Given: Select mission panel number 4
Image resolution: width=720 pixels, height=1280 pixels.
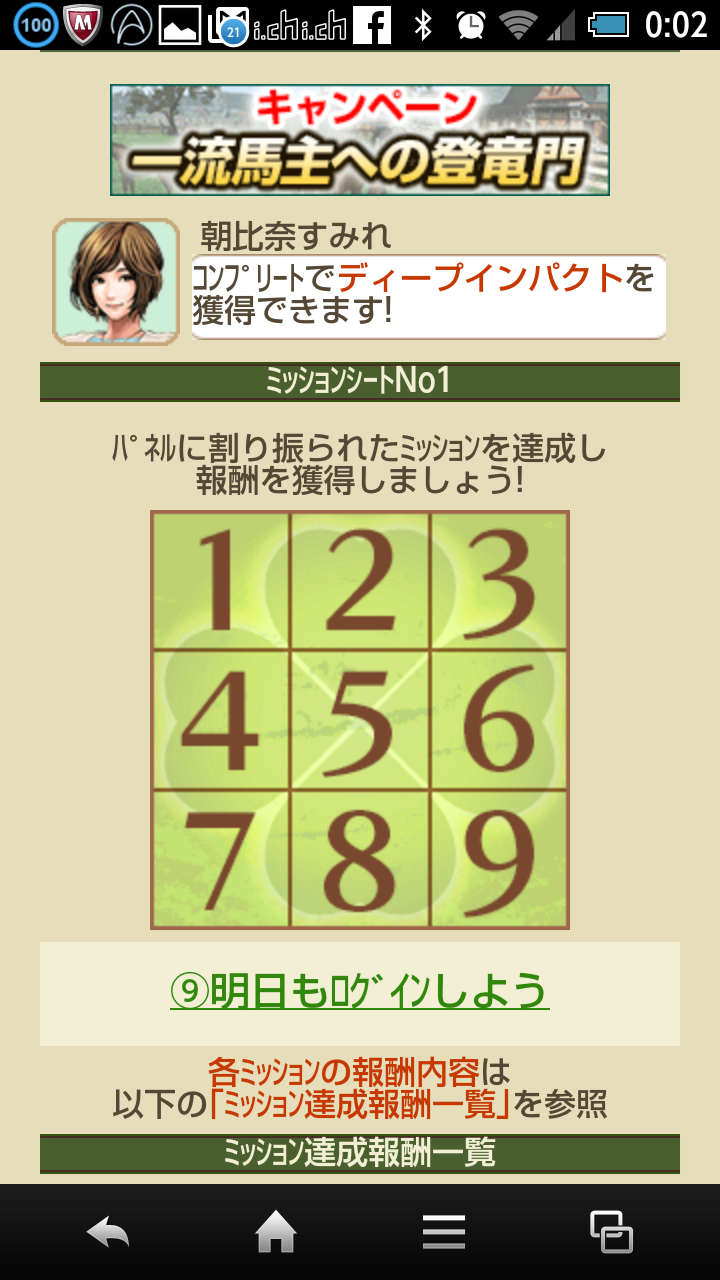Looking at the screenshot, I should click(221, 720).
